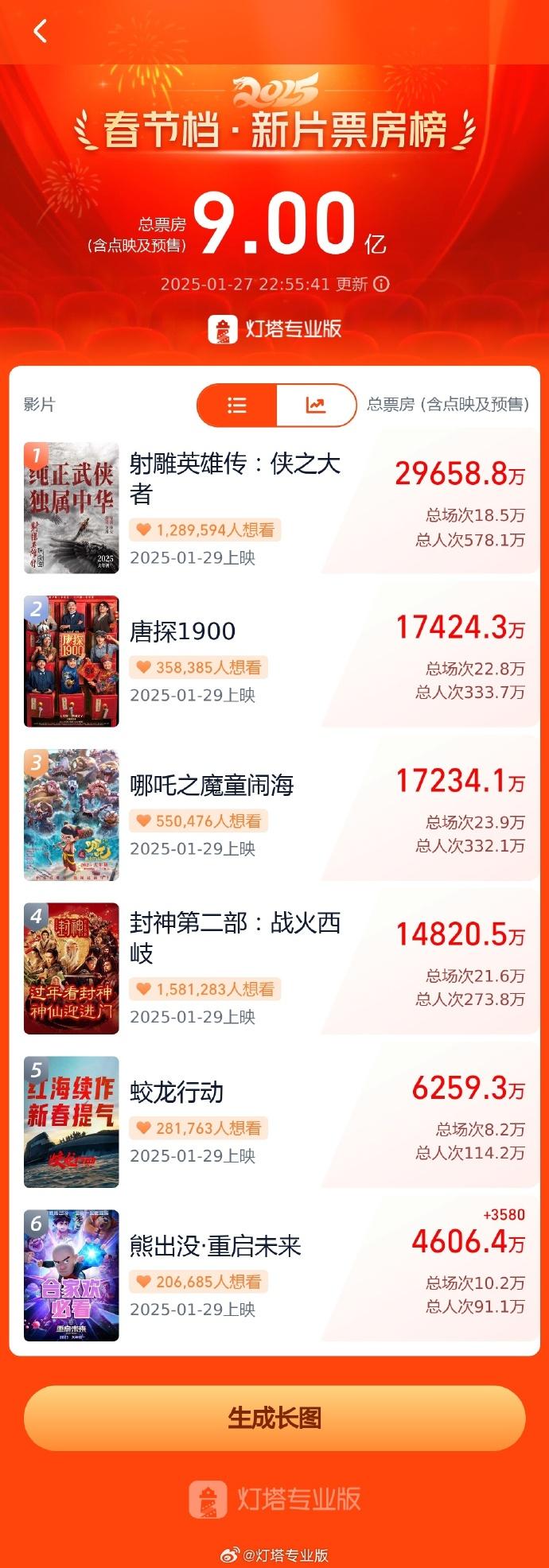View 哪吒之魔童闹海 box office details

[212, 786]
